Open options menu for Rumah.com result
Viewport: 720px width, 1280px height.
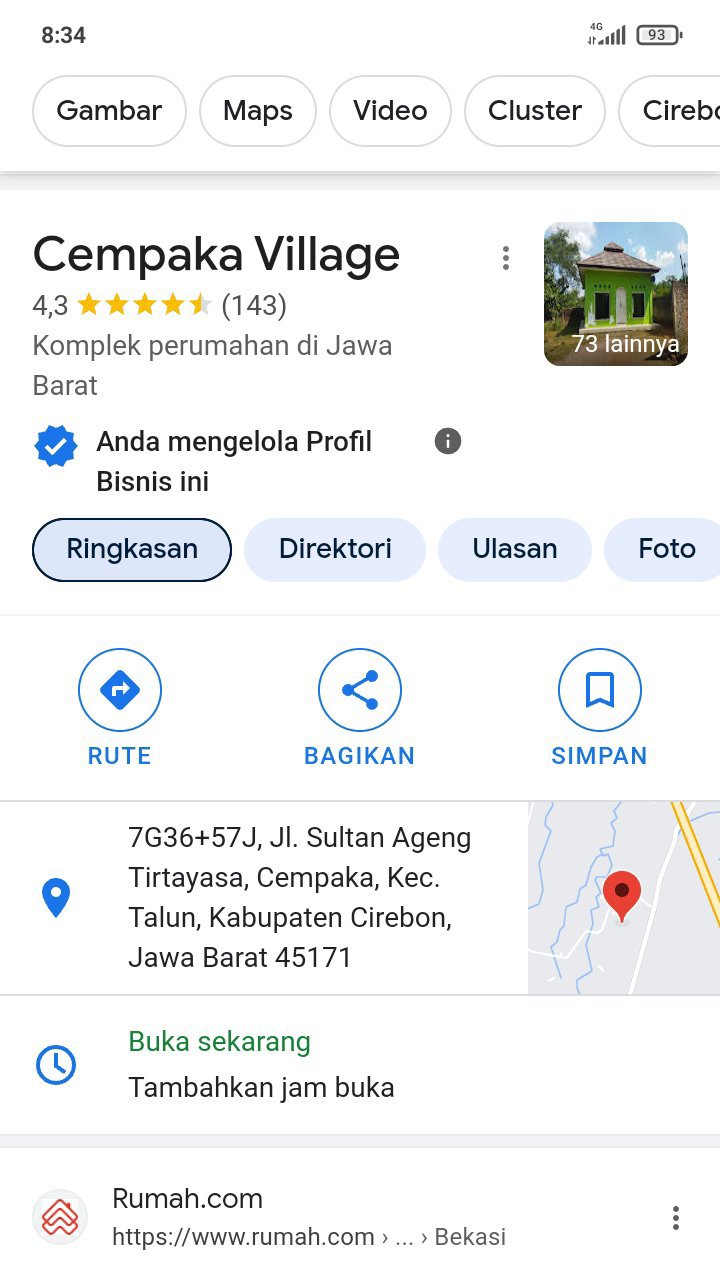[x=676, y=1218]
